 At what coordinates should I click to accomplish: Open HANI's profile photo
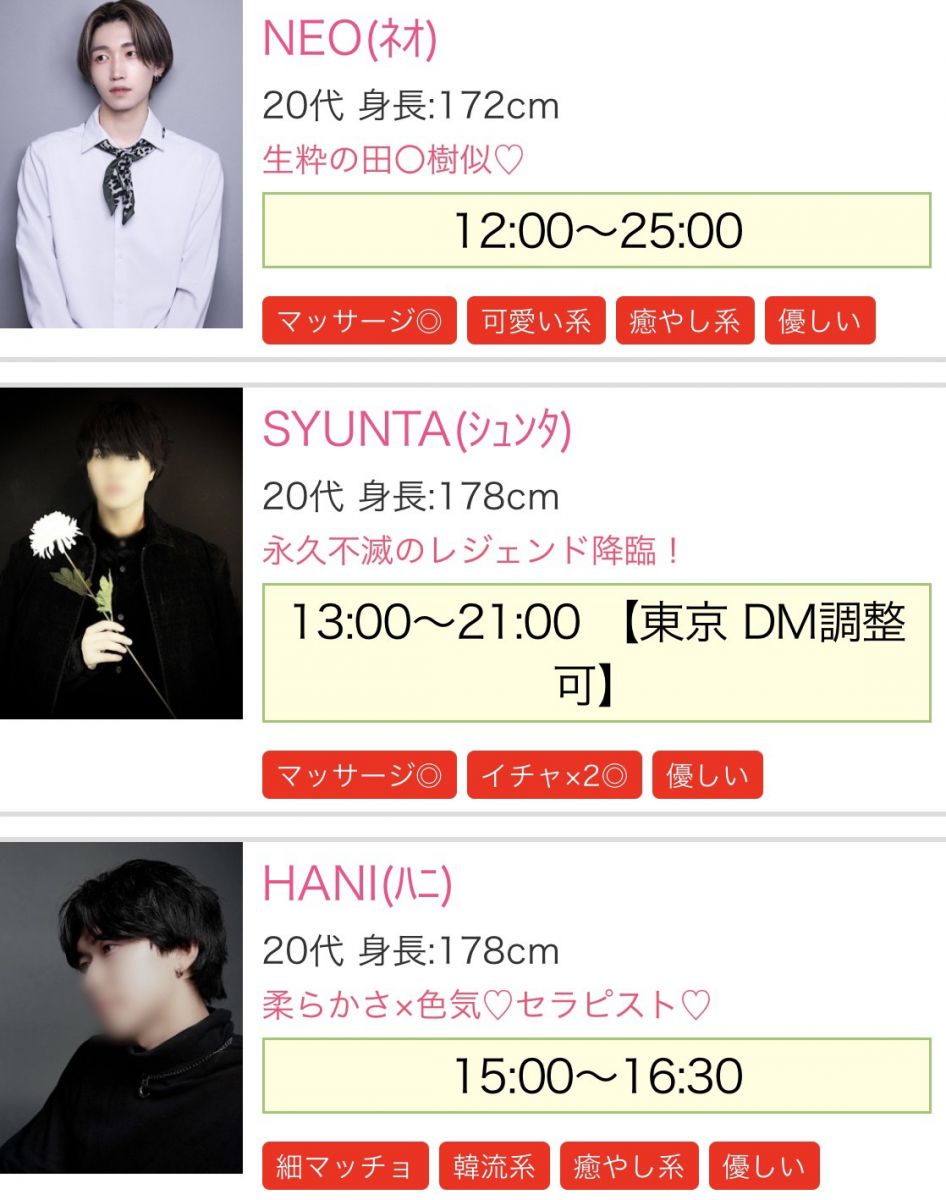121,1007
